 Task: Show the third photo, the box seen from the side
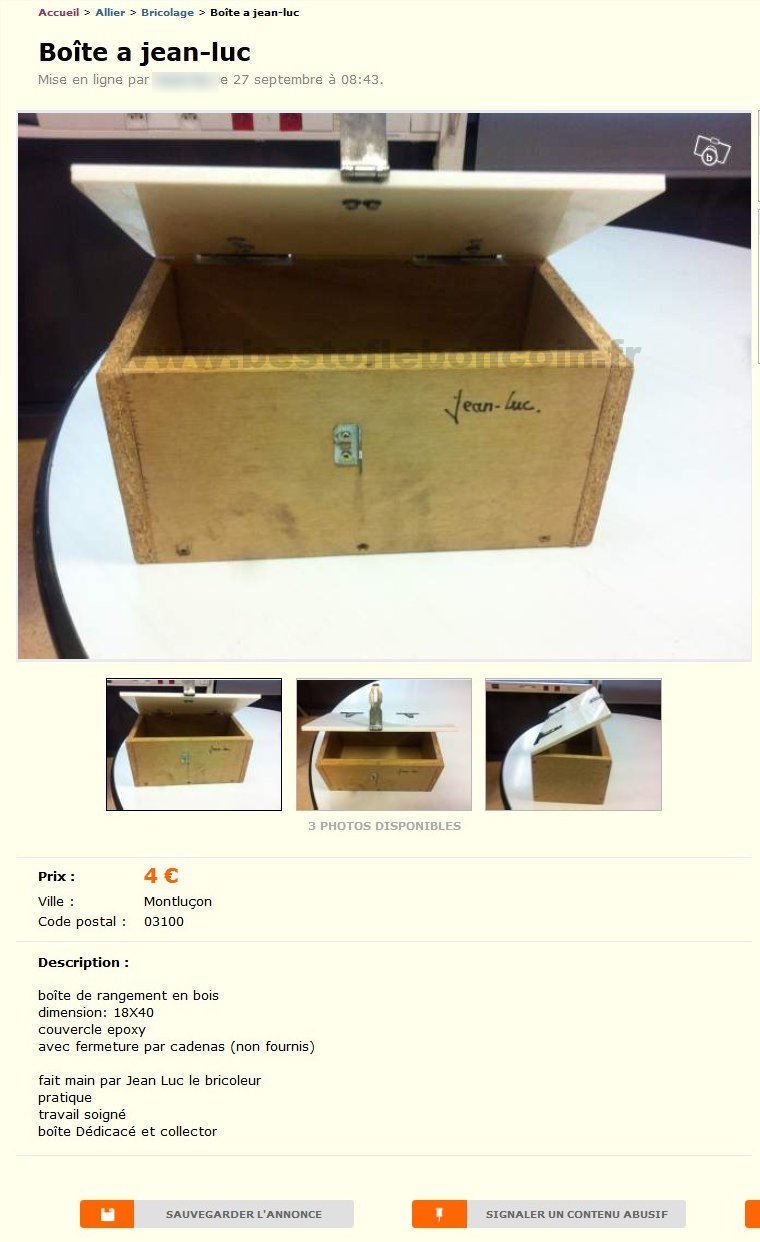click(573, 744)
